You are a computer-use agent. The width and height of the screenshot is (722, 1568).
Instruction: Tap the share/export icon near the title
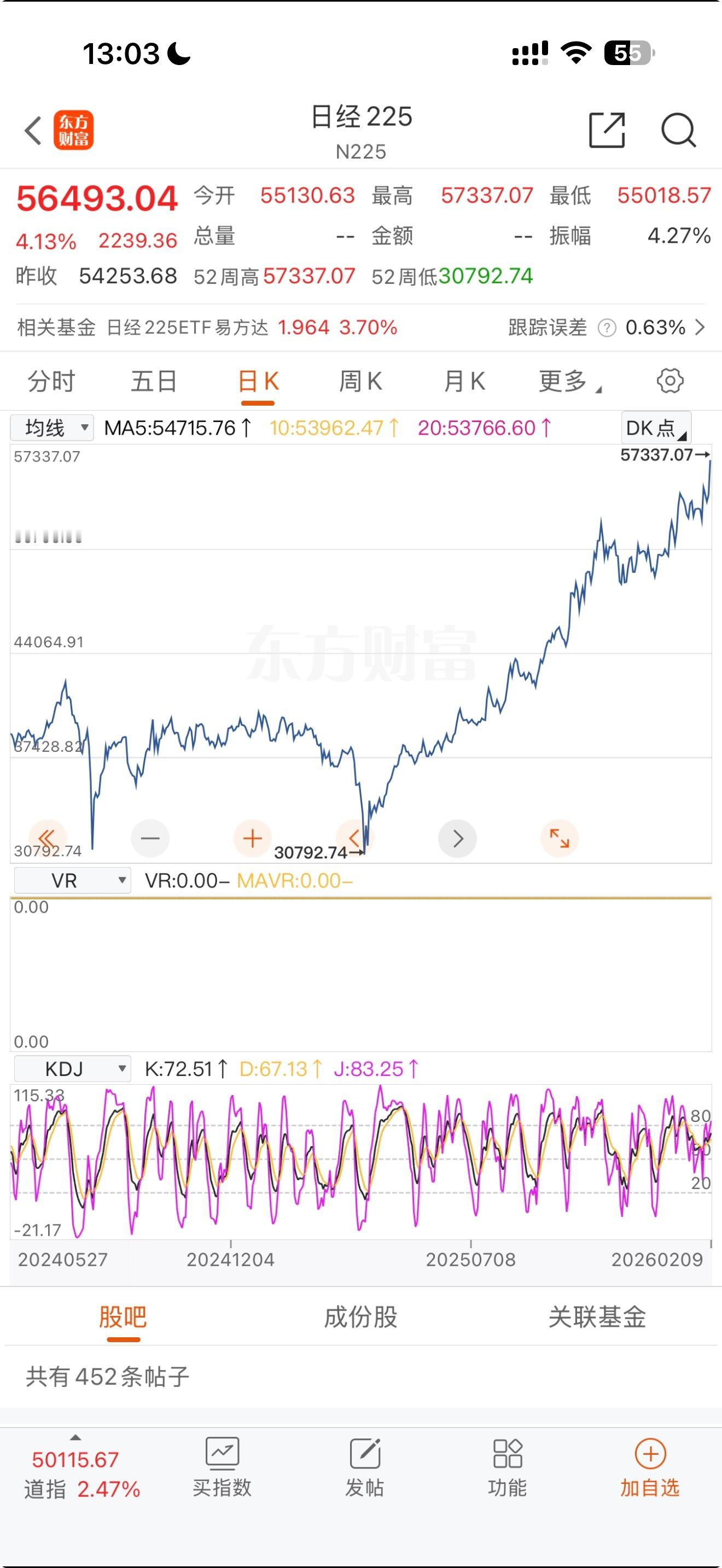click(607, 131)
